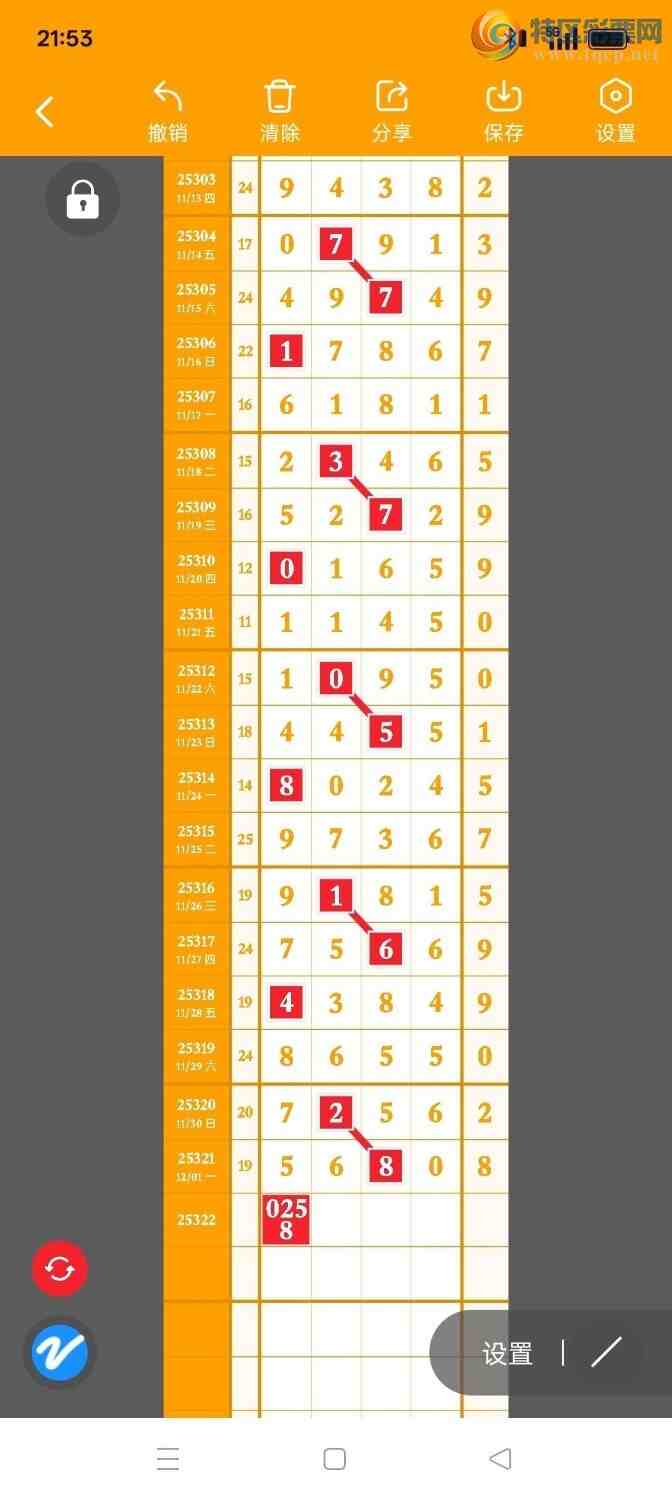This screenshot has height=1500, width=672.
Task: Undo the last mark with 撤销
Action: pos(168,112)
